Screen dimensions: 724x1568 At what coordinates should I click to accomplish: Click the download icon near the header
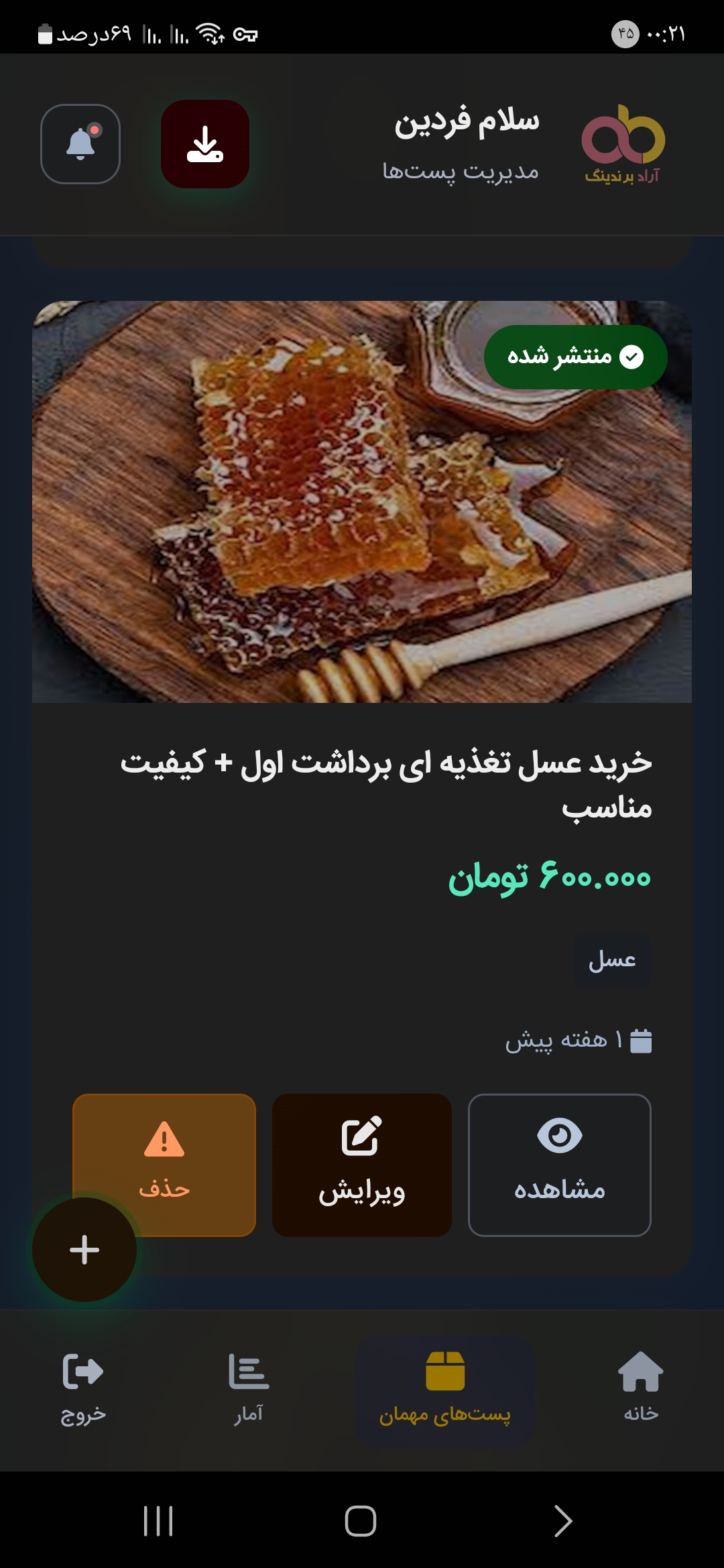204,143
